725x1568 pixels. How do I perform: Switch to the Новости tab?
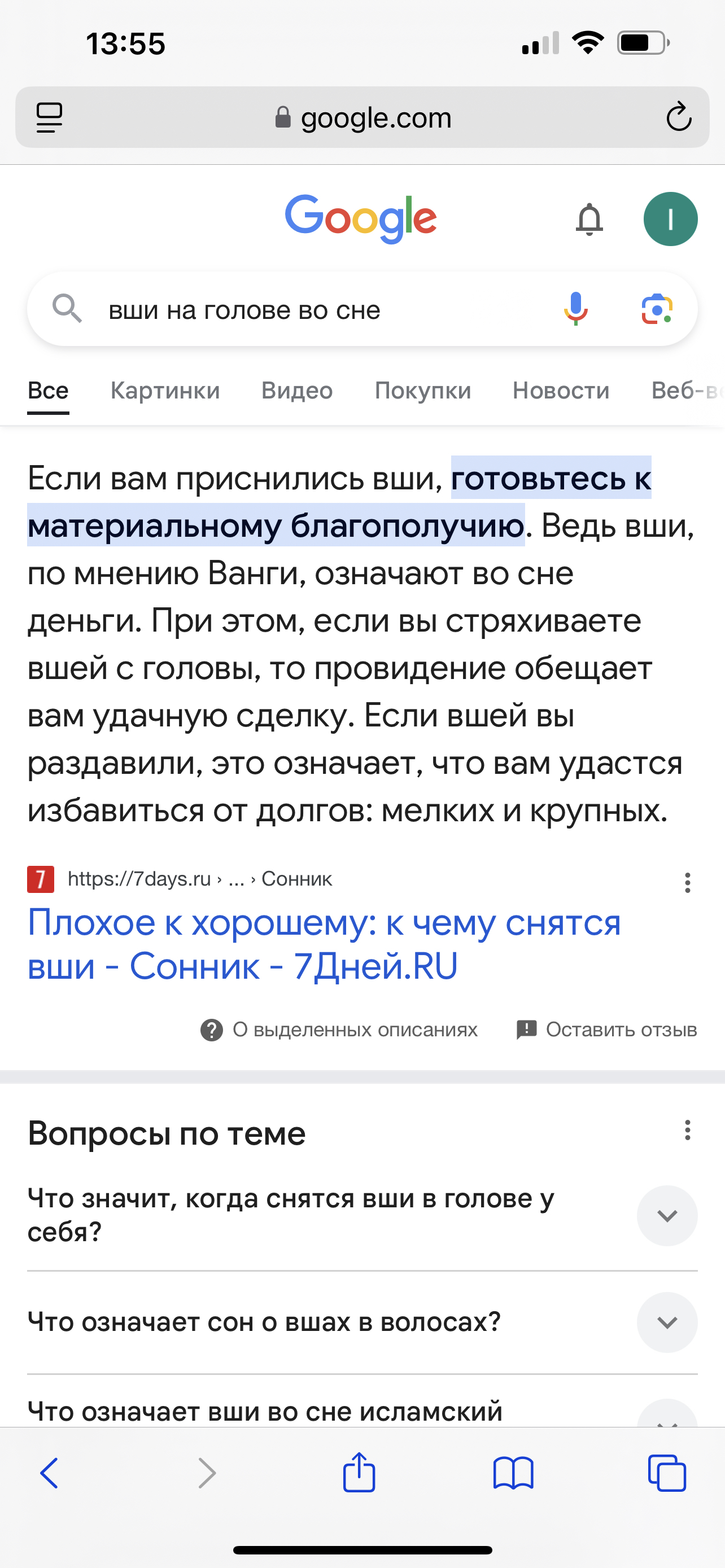click(x=561, y=390)
